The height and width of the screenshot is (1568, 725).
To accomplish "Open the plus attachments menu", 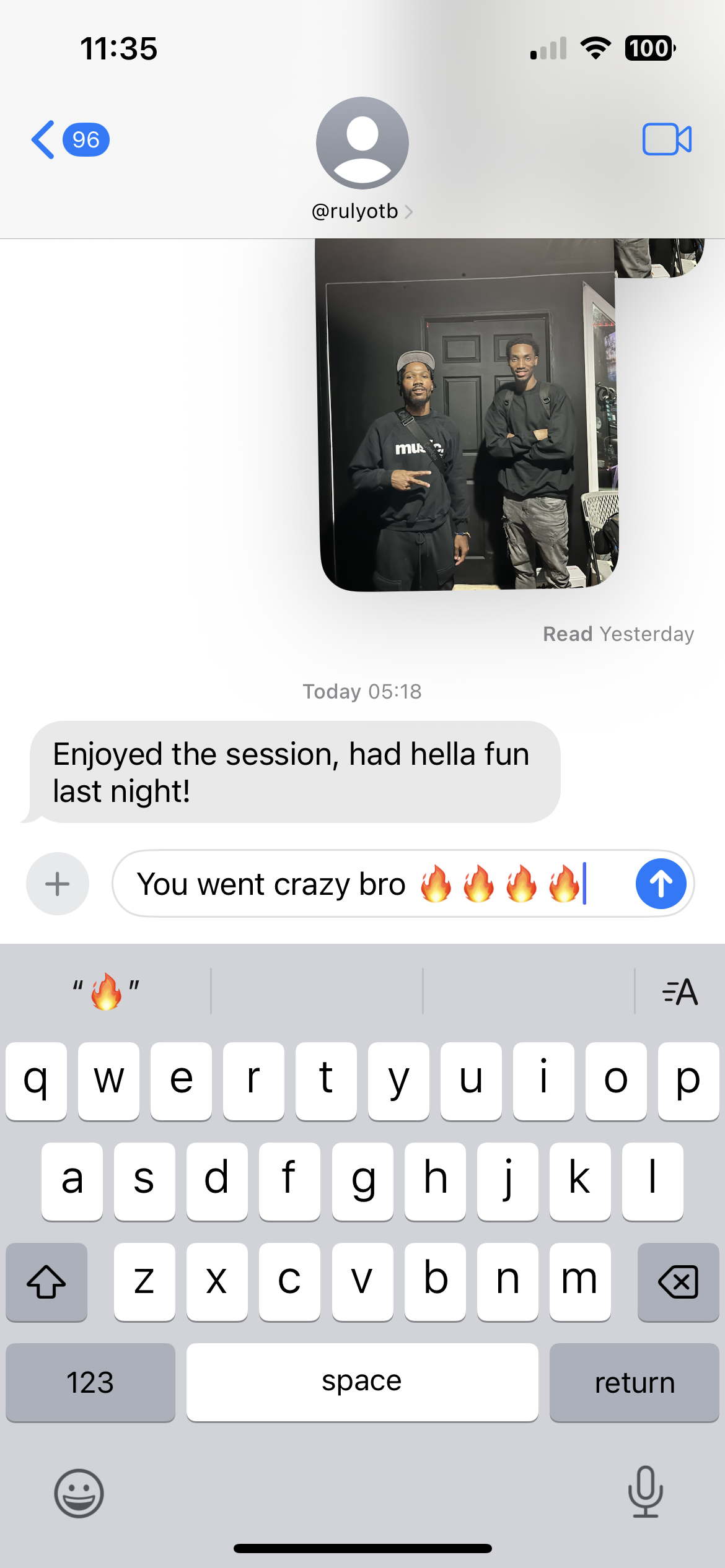I will coord(58,884).
